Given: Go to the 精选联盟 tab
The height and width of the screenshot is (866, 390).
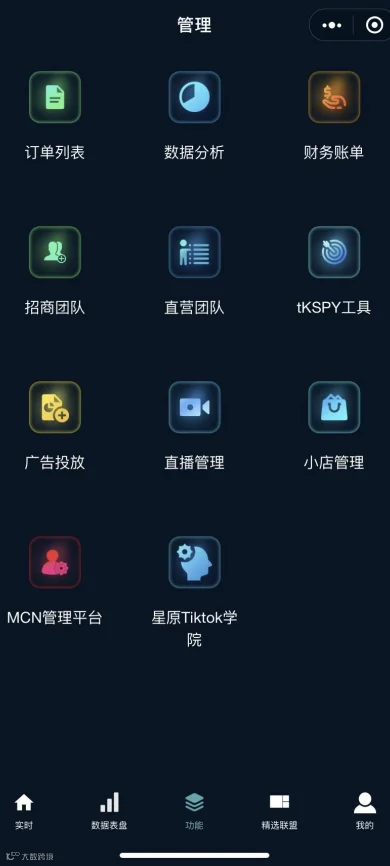Looking at the screenshot, I should [280, 811].
